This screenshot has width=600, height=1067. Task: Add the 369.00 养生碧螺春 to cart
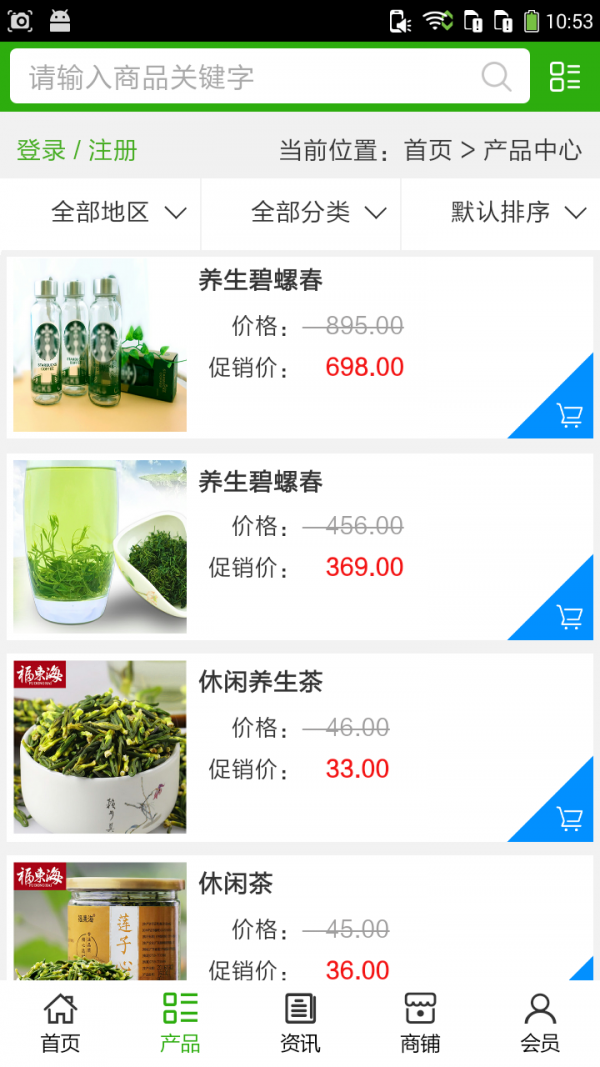[569, 617]
